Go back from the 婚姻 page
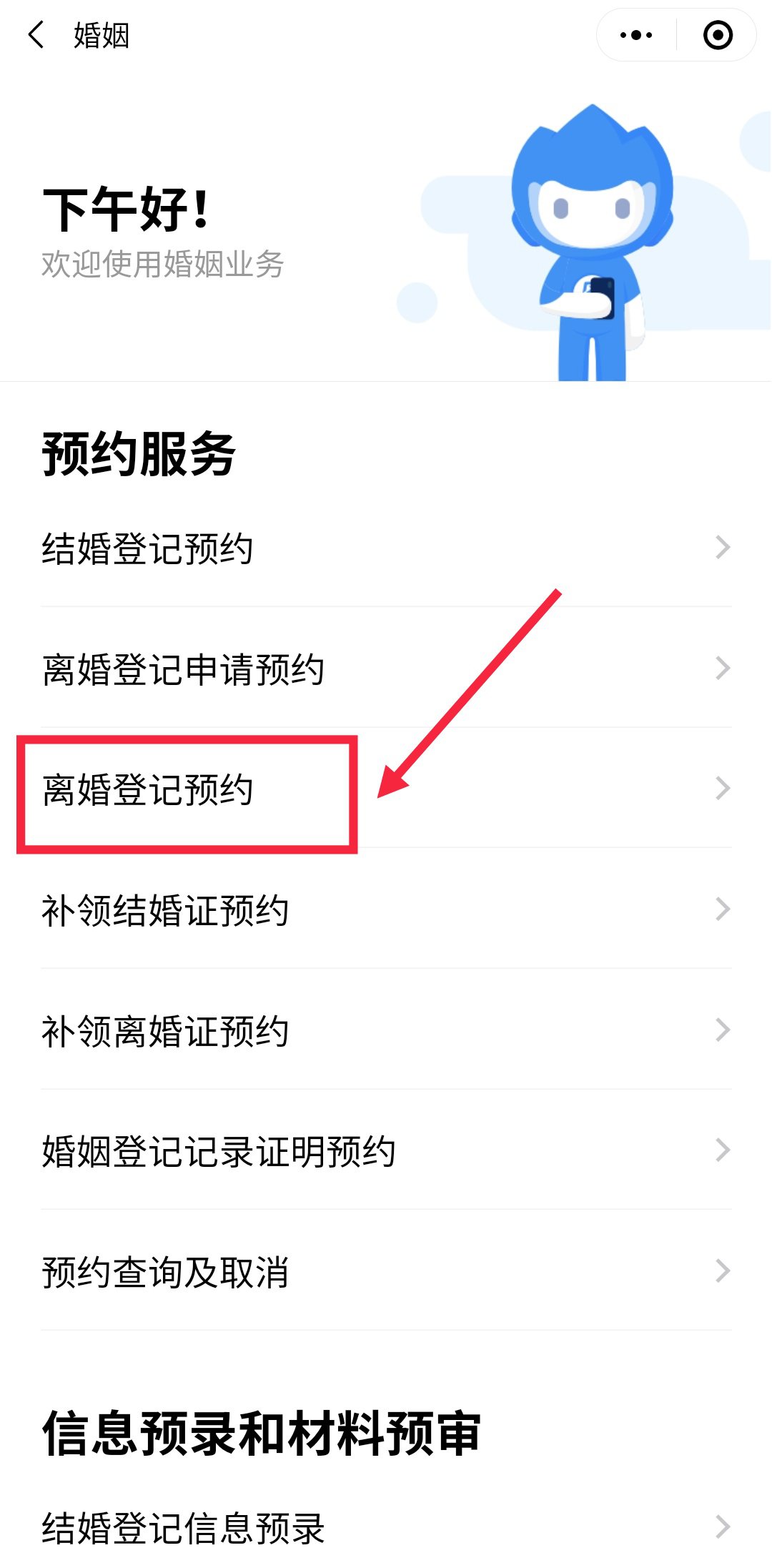This screenshot has height=1568, width=772. tap(36, 34)
